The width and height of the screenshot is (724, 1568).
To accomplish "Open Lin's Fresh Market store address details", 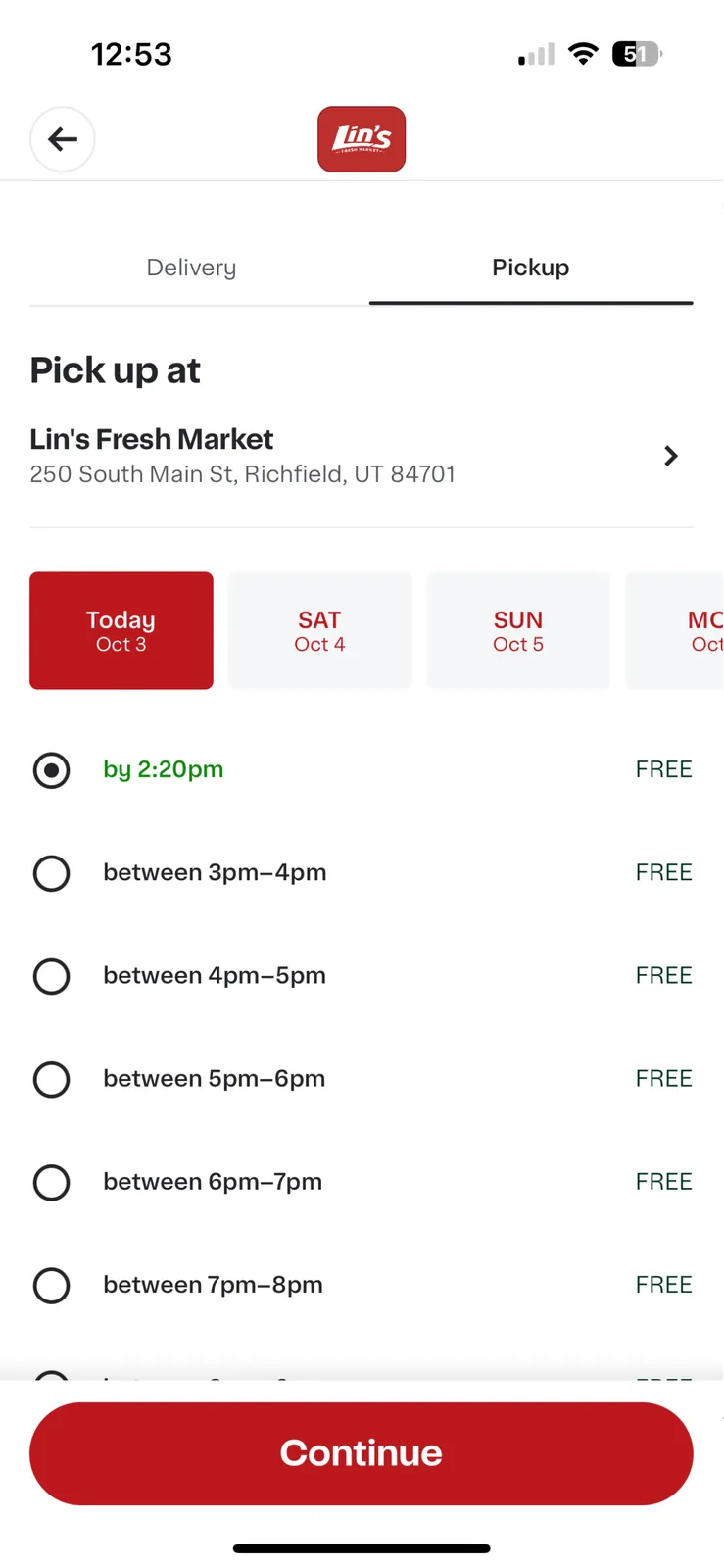I will tap(243, 456).
